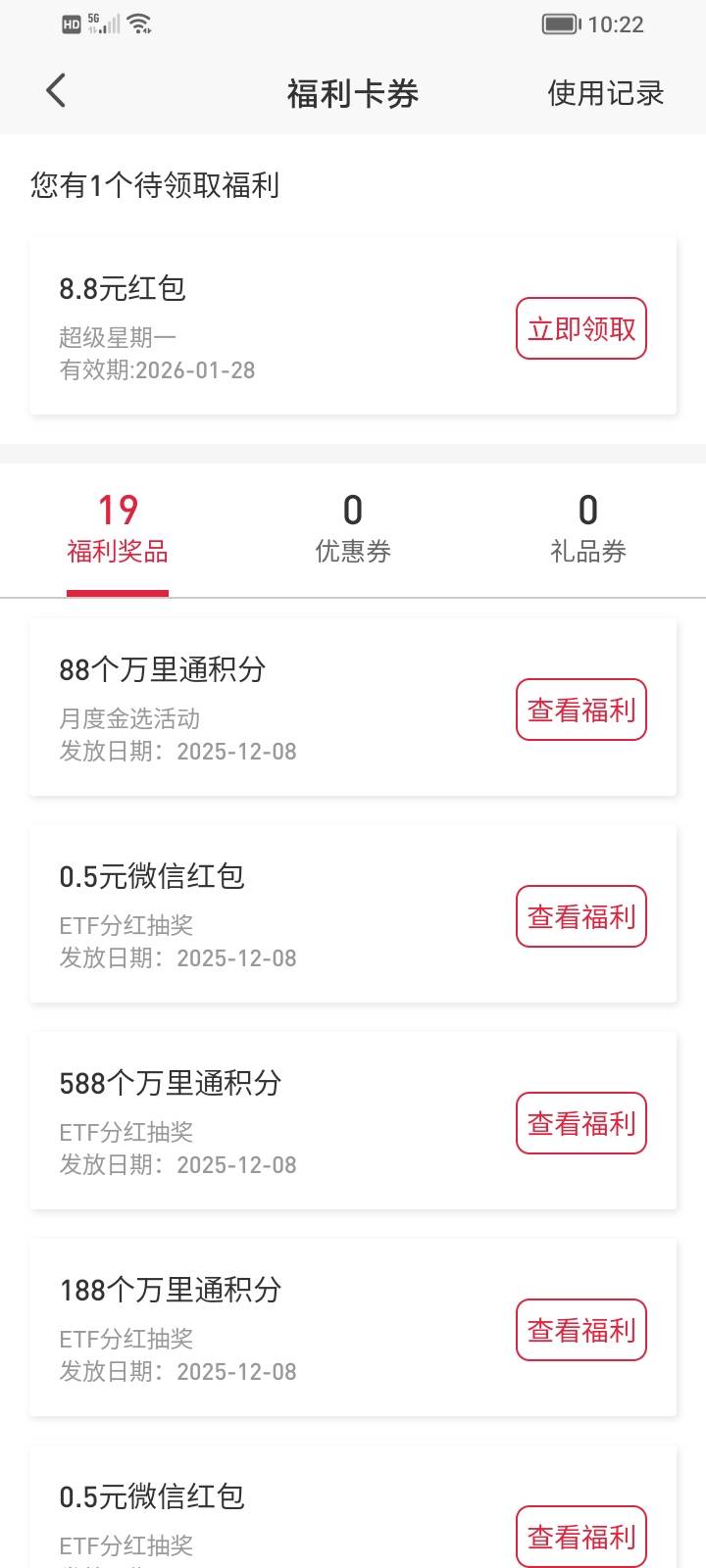The width and height of the screenshot is (706, 1568).
Task: Switch to the 优惠券 tab
Action: coord(353,529)
